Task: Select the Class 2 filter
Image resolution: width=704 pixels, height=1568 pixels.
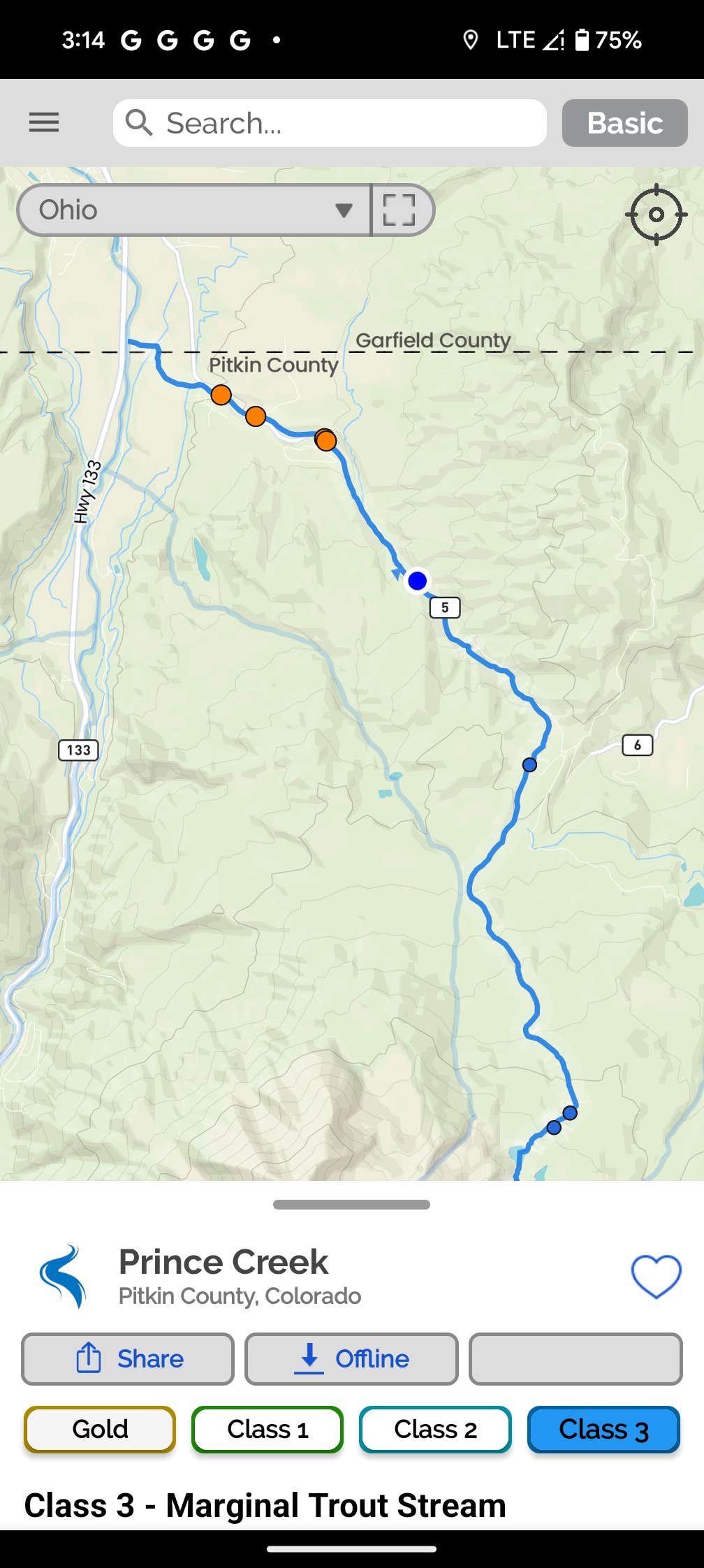Action: (x=435, y=1429)
